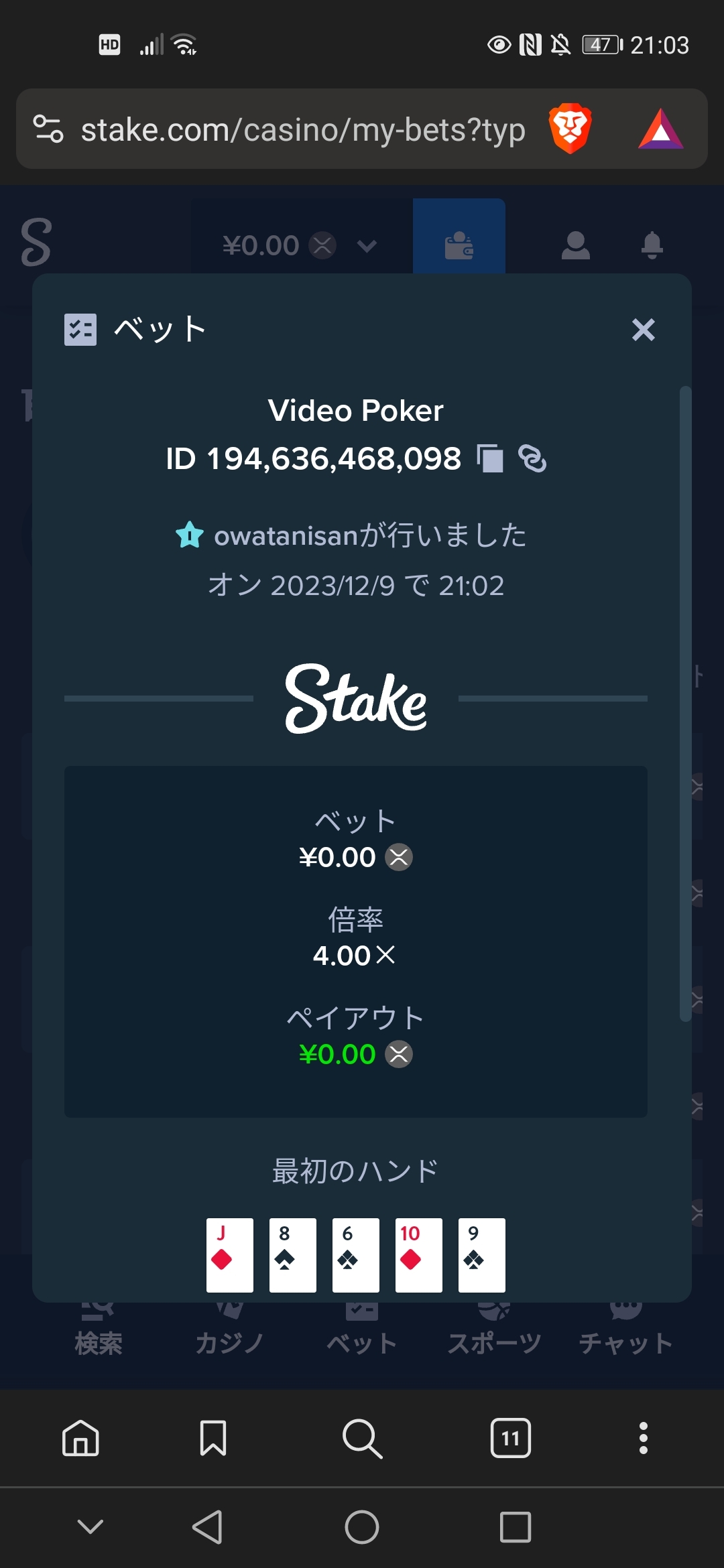Go to browser home page
Screen dimensions: 724x1568
click(x=80, y=1438)
